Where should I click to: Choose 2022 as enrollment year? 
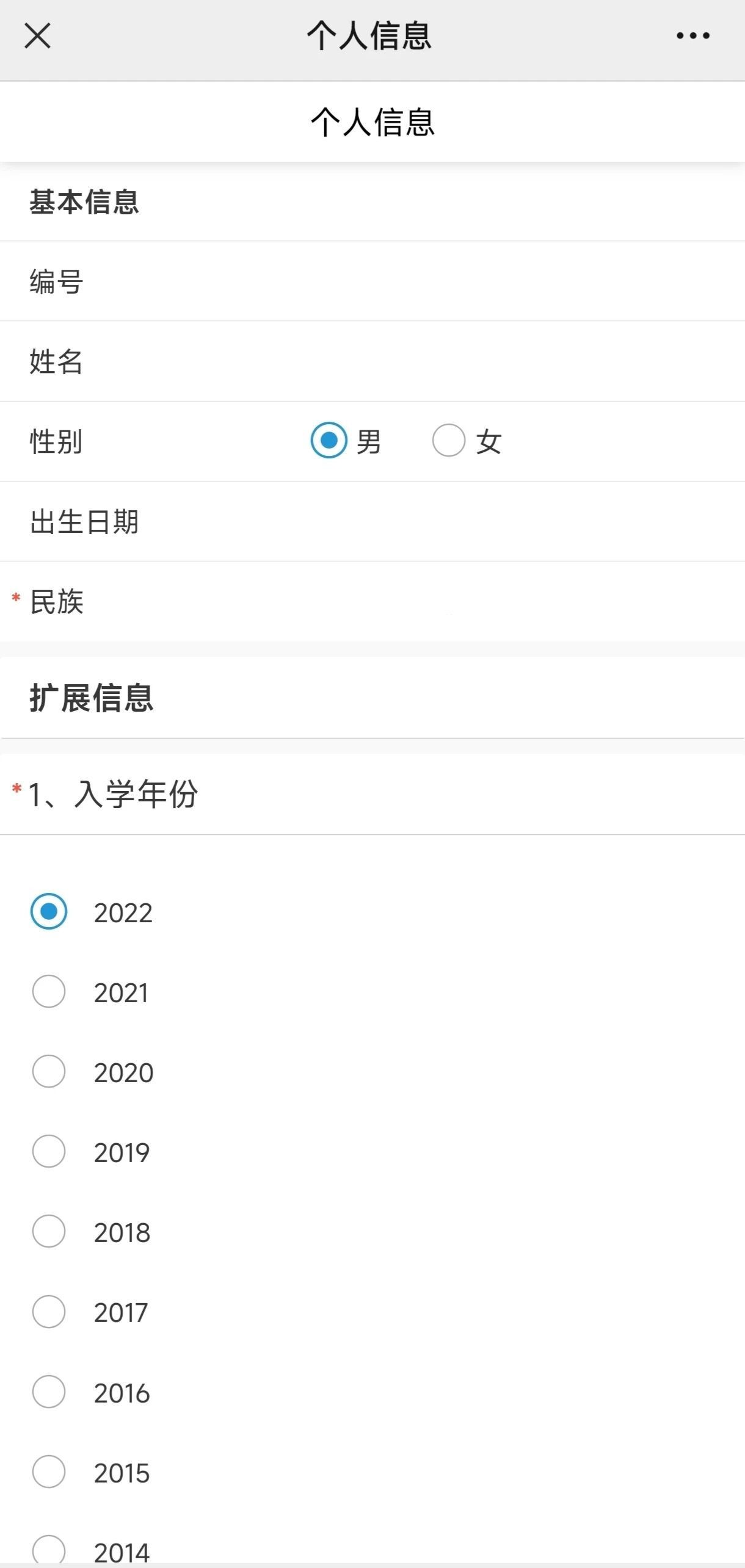click(x=49, y=911)
